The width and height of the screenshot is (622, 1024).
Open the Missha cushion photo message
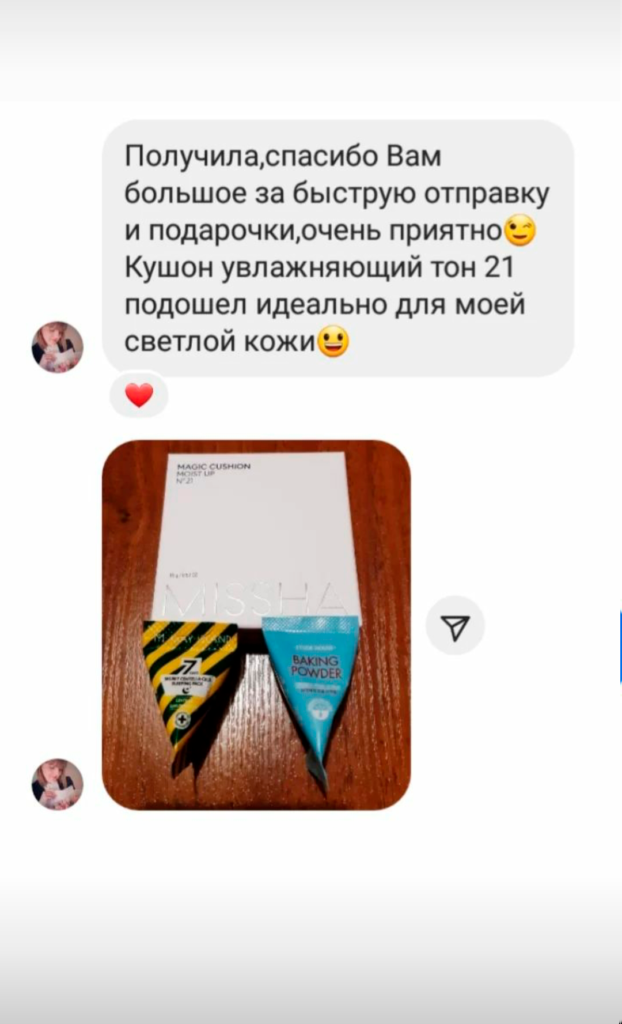coord(256,625)
